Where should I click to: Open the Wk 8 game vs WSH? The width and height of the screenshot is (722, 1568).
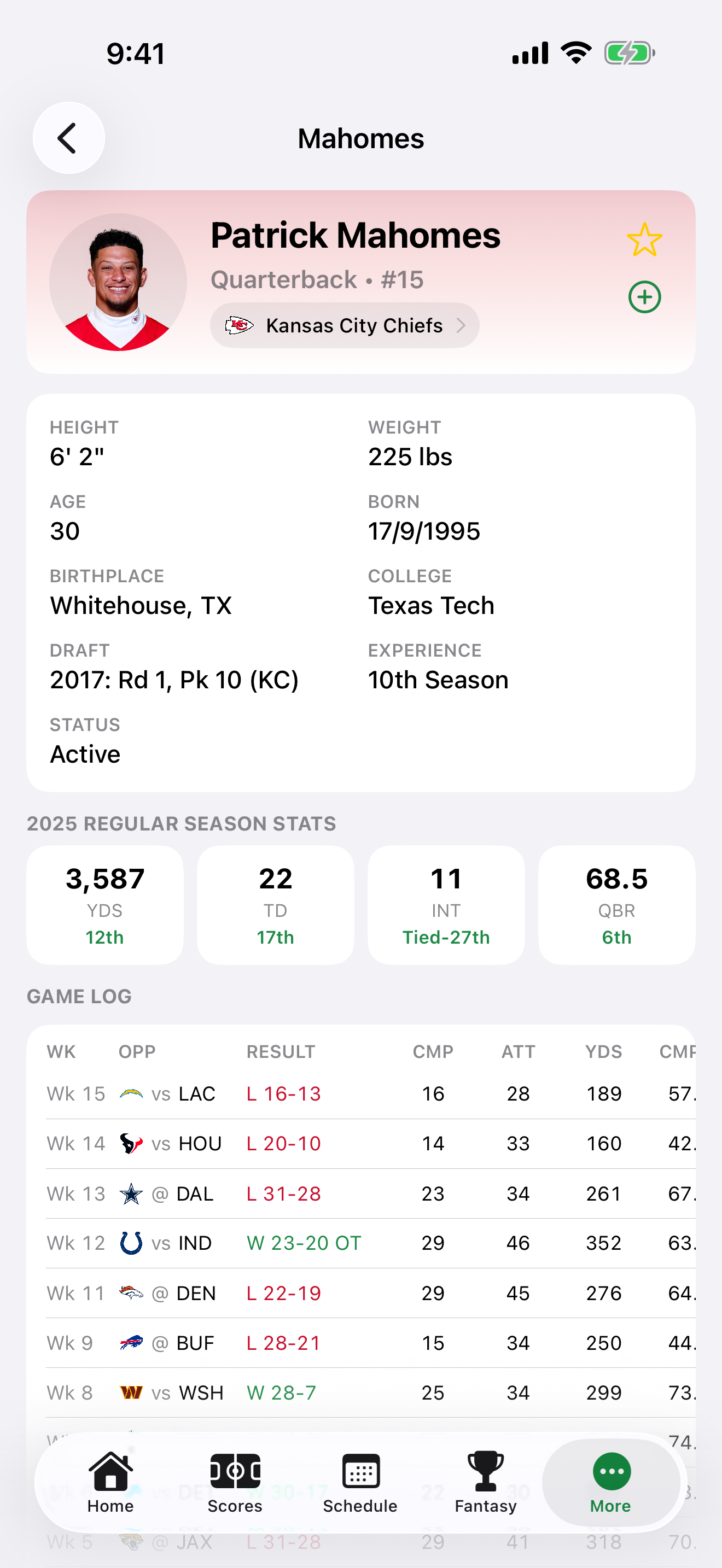click(371, 1393)
